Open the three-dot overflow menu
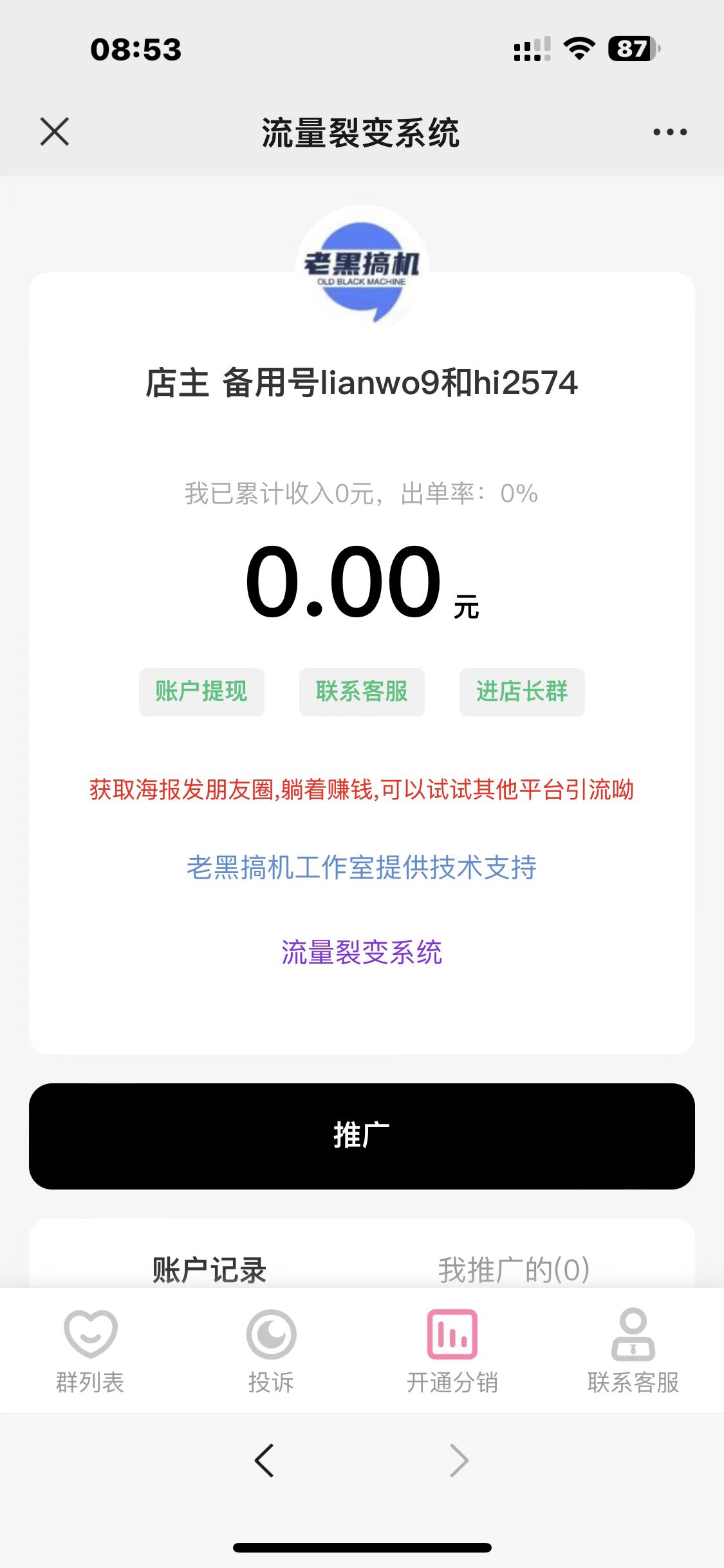724x1568 pixels. pyautogui.click(x=669, y=132)
